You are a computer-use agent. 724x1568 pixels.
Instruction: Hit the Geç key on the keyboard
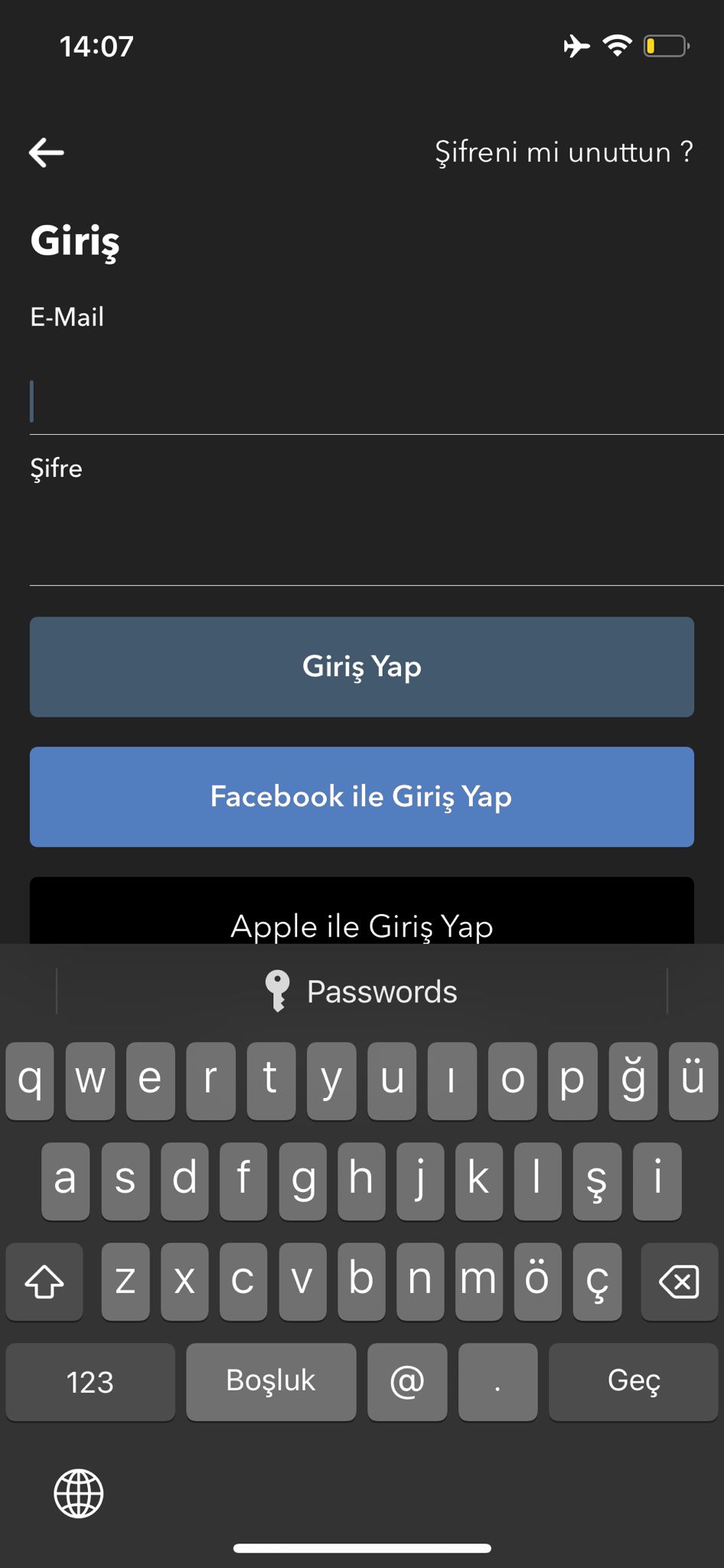(x=633, y=1382)
